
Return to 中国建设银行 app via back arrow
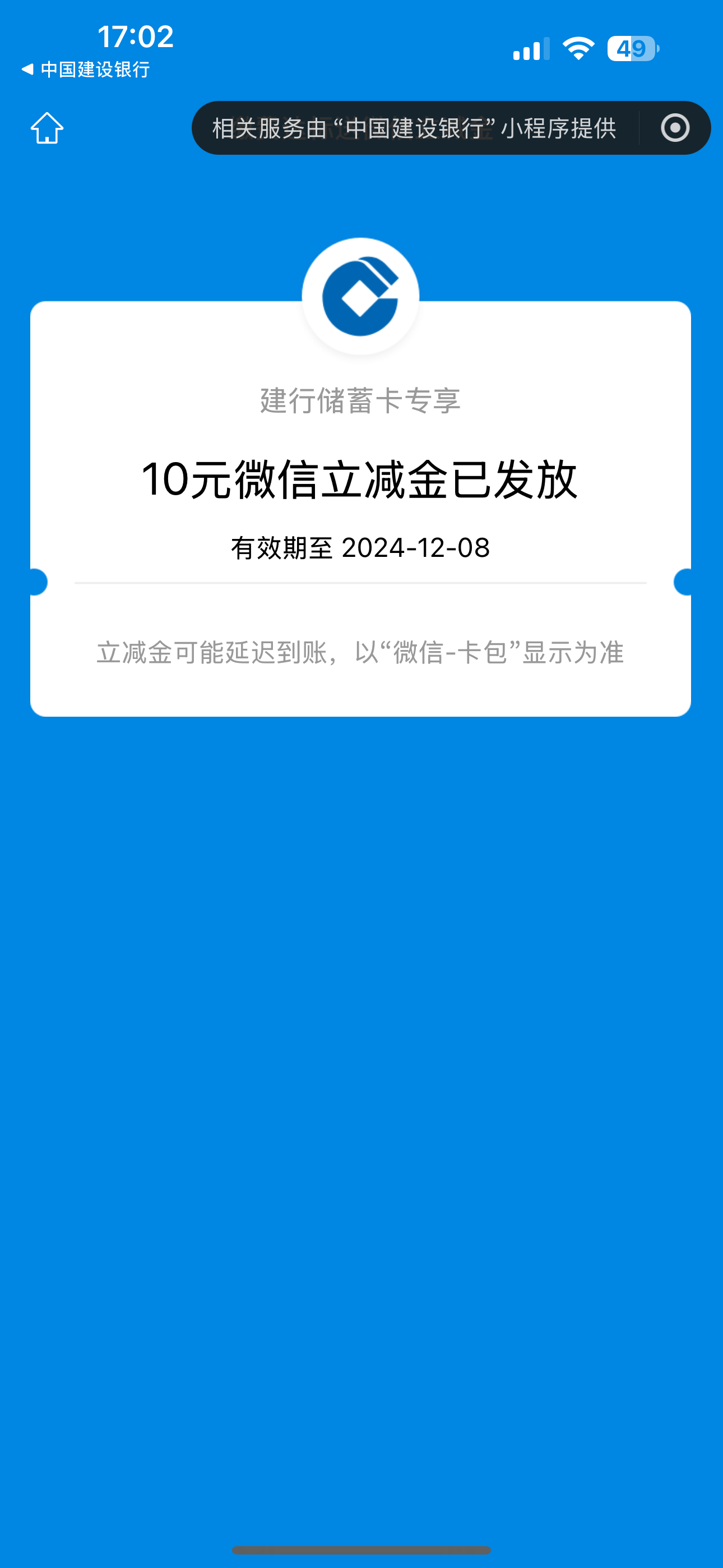[x=85, y=70]
